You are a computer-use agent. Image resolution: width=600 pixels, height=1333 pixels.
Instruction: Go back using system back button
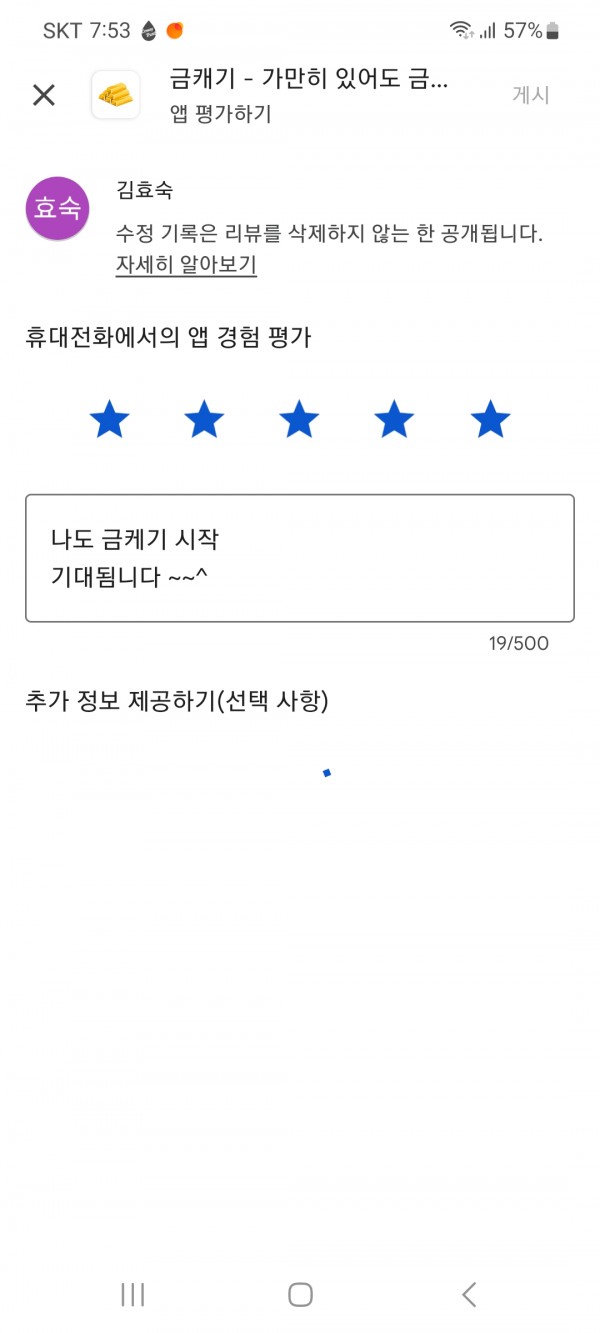tap(469, 1294)
